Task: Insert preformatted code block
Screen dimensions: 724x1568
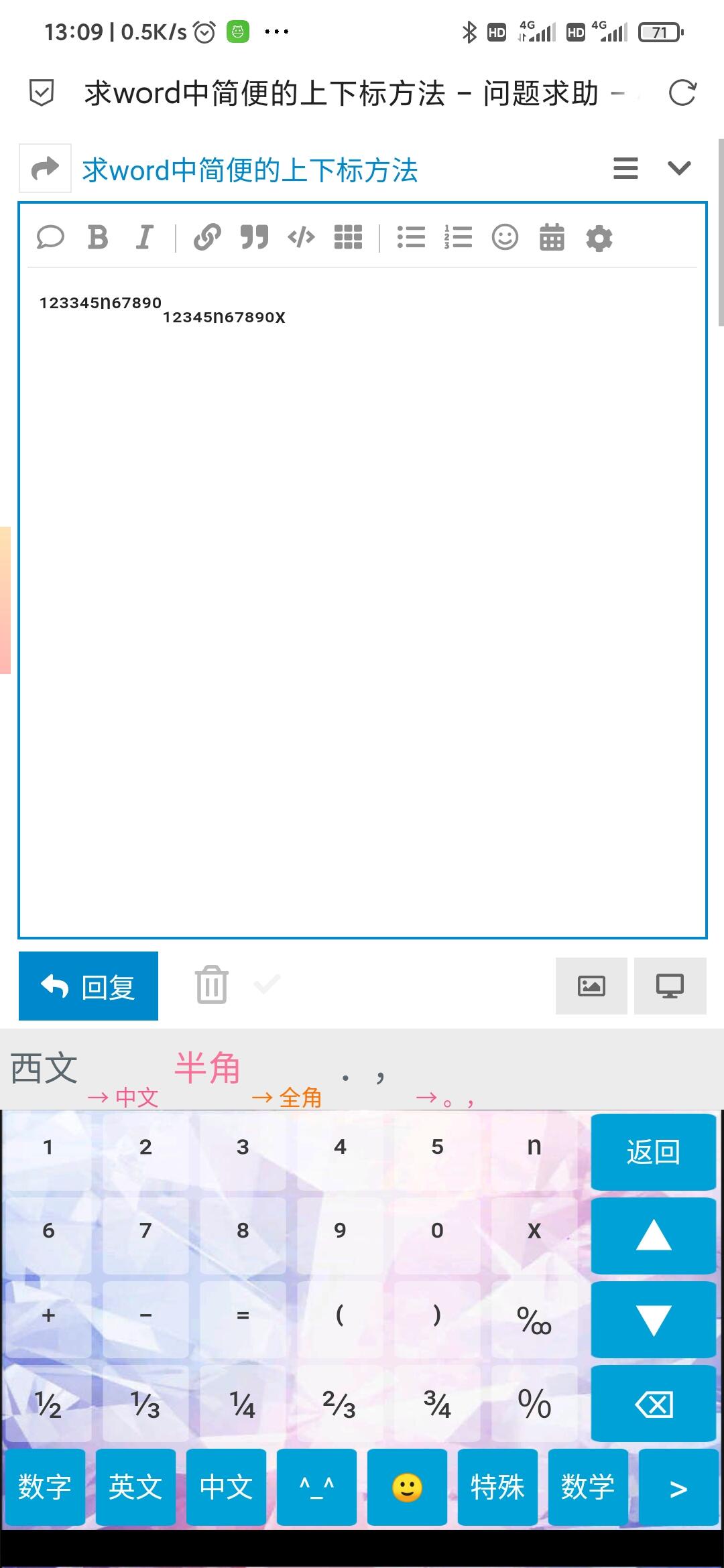Action: (x=301, y=237)
